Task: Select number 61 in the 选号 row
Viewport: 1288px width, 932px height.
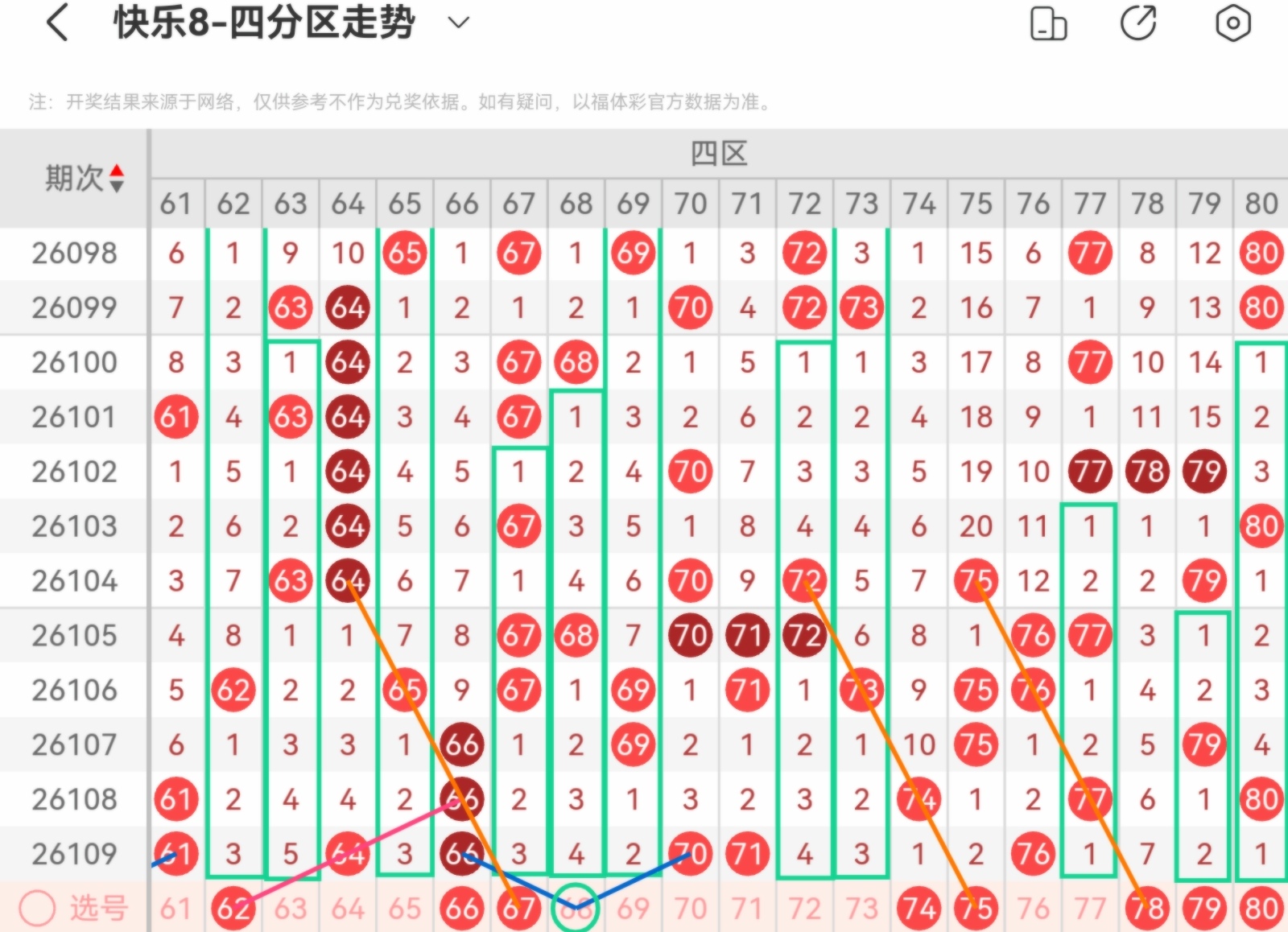Action: pos(175,909)
